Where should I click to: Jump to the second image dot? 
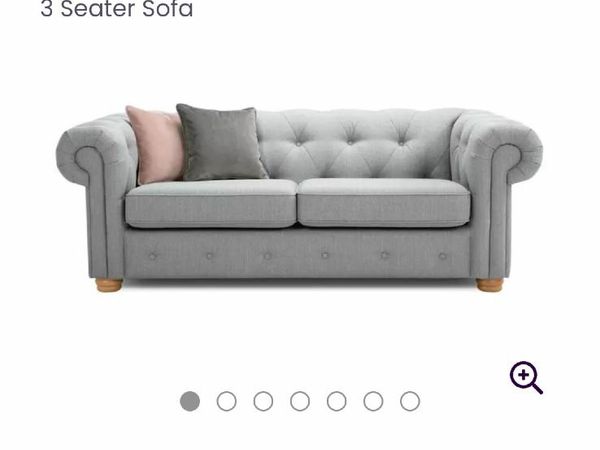click(x=227, y=401)
